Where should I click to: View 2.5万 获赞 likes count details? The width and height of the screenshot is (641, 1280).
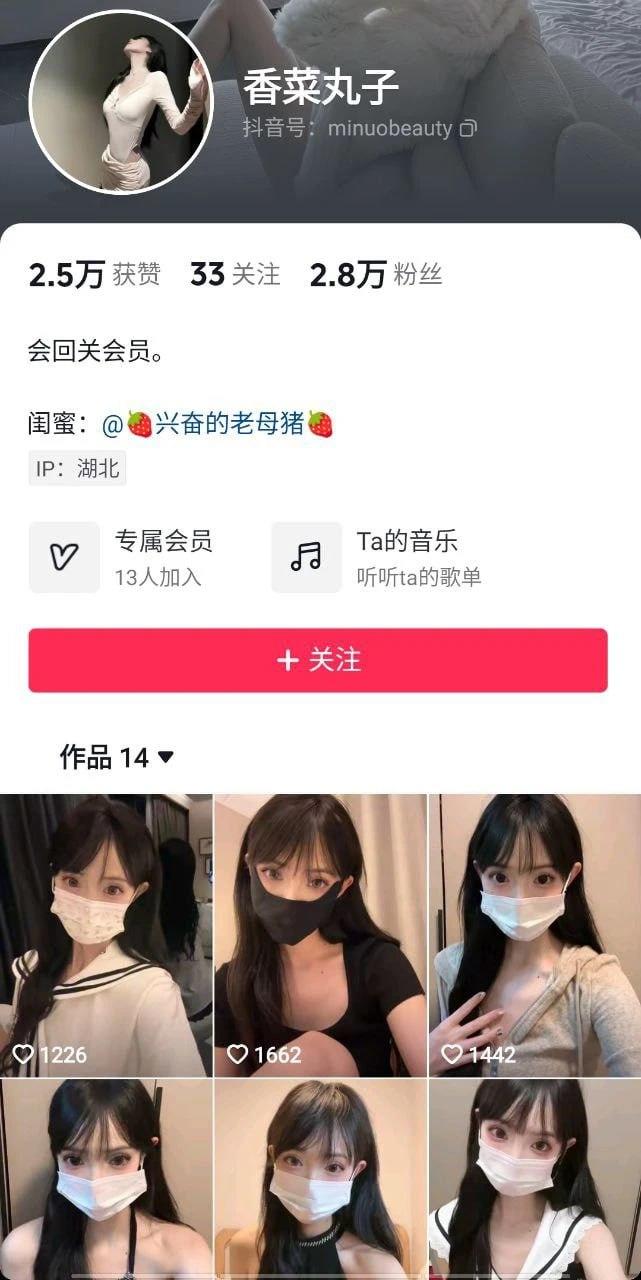[95, 275]
